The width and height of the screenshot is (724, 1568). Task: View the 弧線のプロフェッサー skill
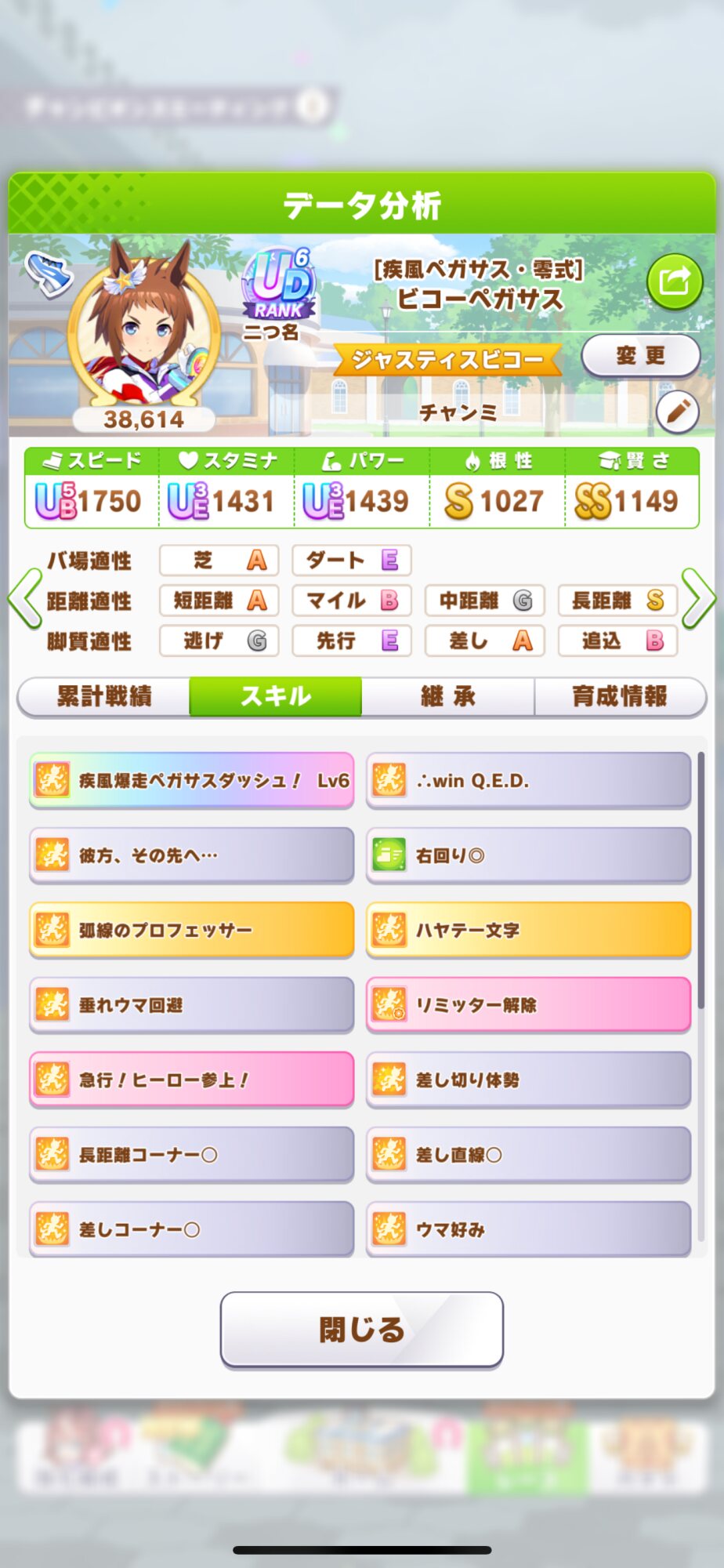pos(192,930)
